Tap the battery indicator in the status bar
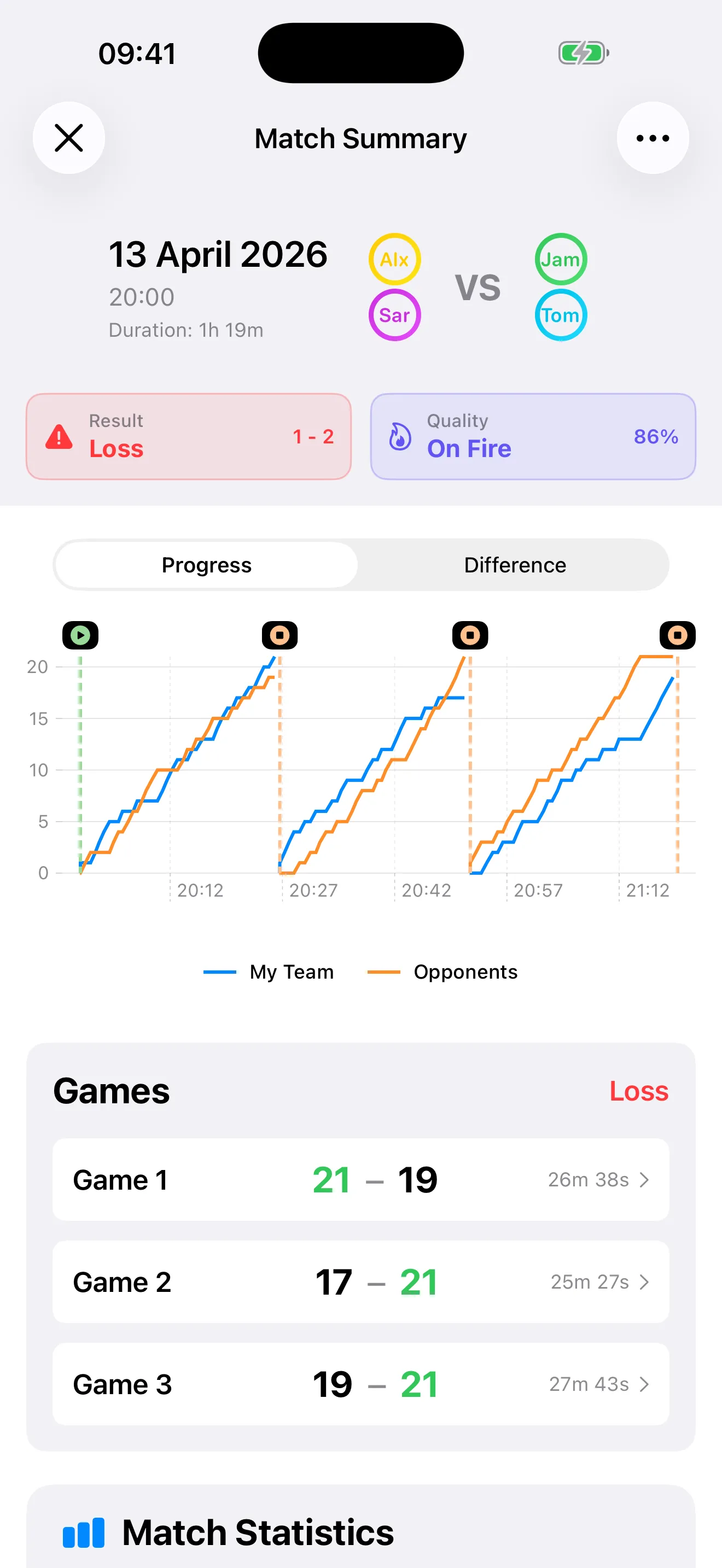The height and width of the screenshot is (1568, 722). point(583,53)
